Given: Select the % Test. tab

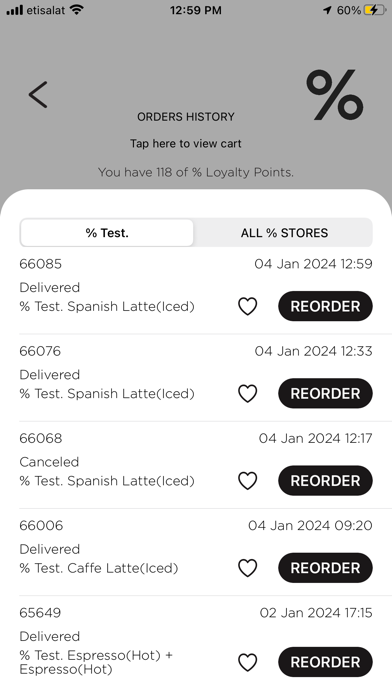Looking at the screenshot, I should [x=107, y=233].
